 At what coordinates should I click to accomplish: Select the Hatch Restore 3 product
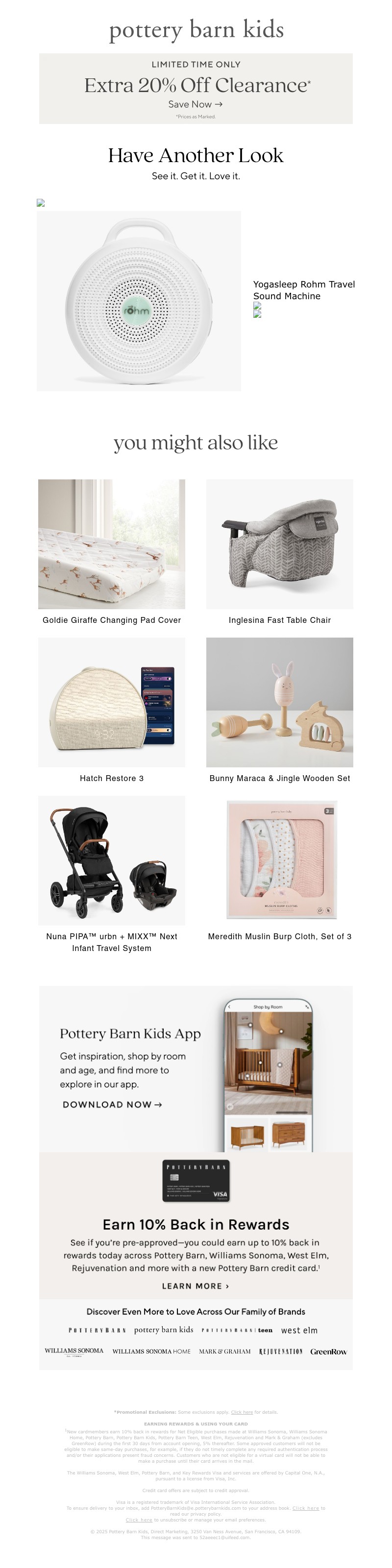pyautogui.click(x=111, y=702)
